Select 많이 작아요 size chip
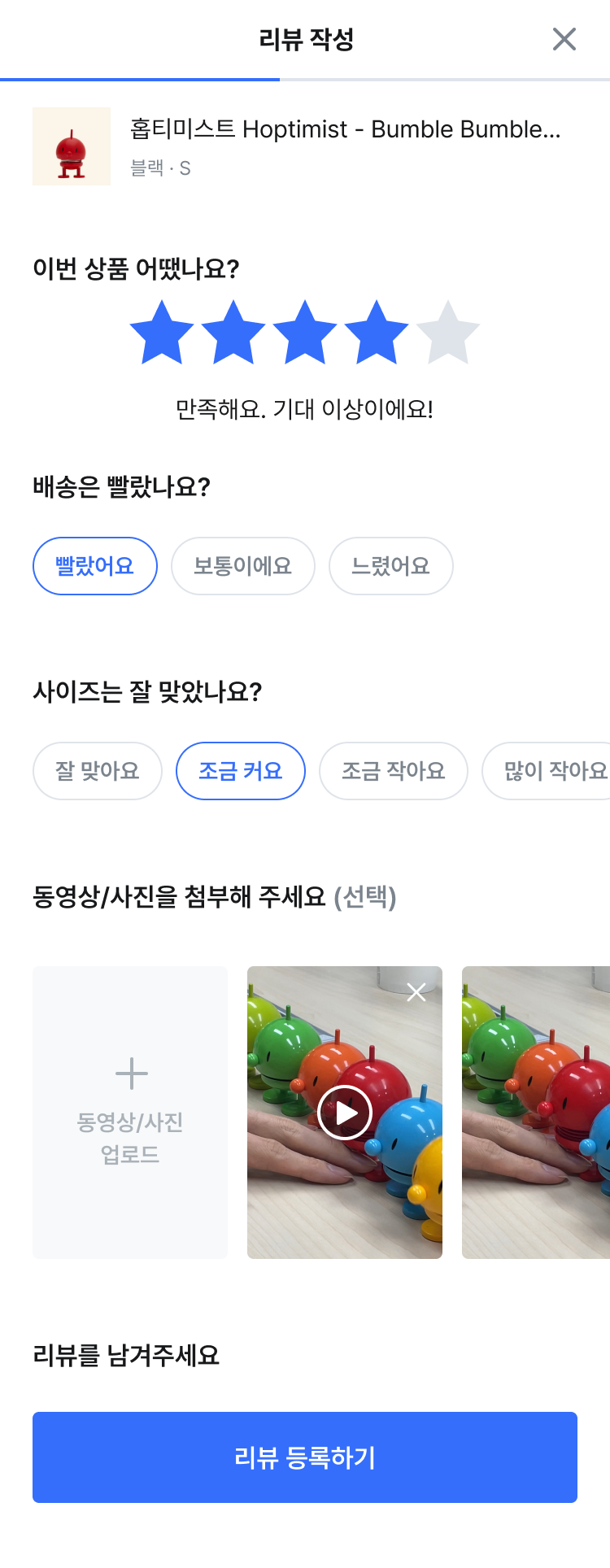Image resolution: width=610 pixels, height=1568 pixels. (555, 771)
